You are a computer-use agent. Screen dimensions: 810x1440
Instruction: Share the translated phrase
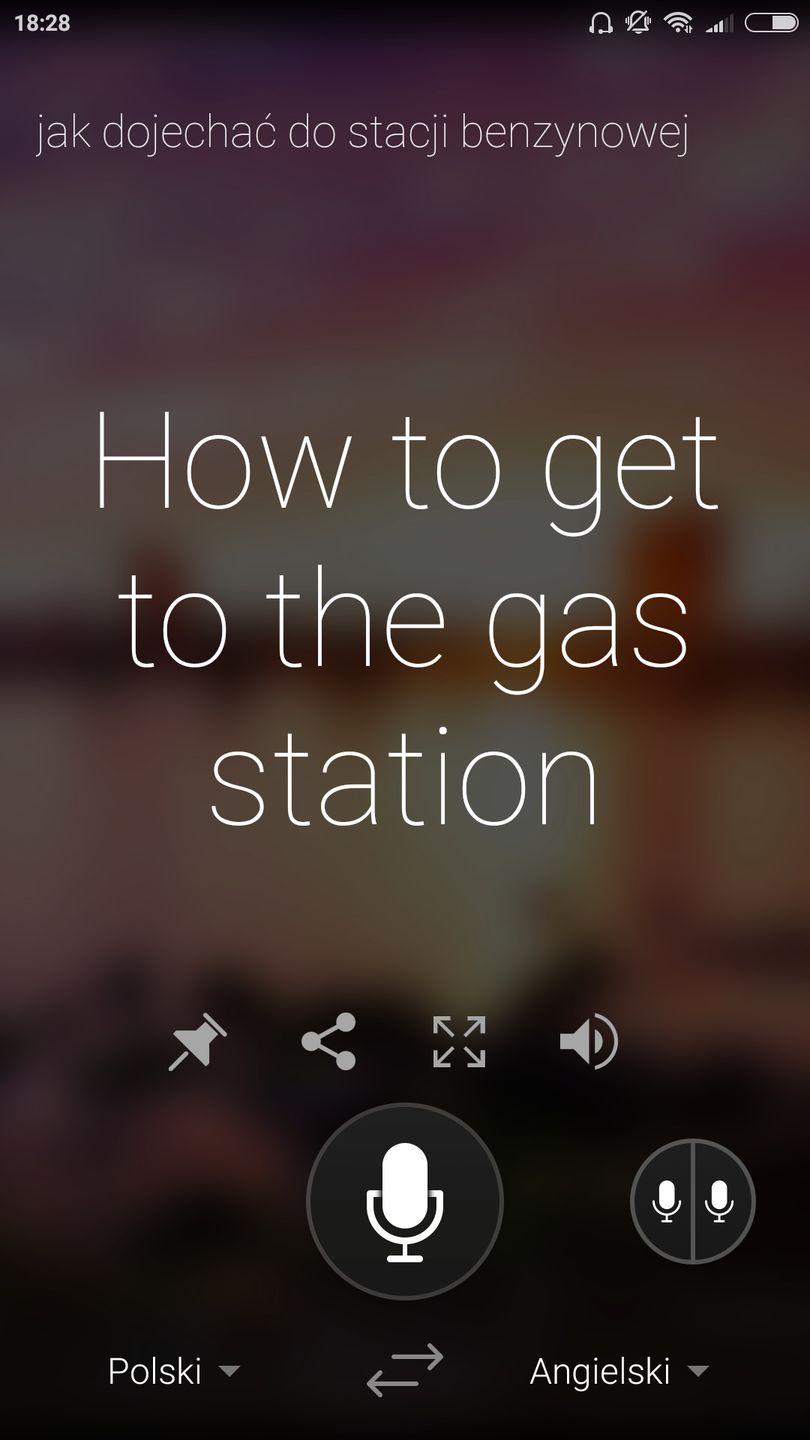(329, 1042)
